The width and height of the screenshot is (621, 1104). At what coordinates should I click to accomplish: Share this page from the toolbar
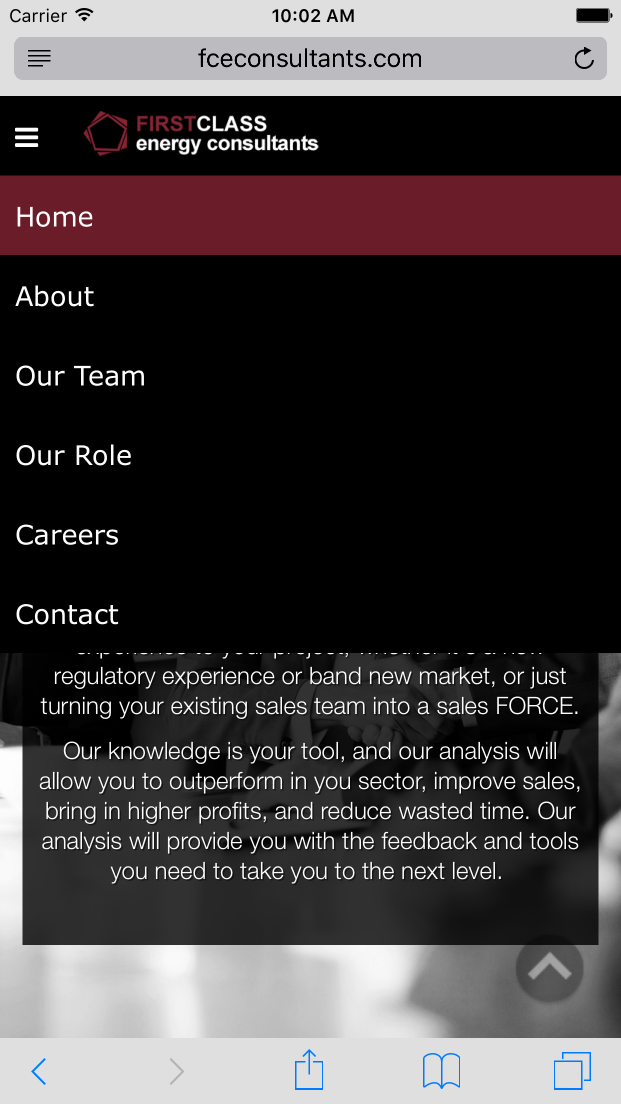pos(309,1069)
